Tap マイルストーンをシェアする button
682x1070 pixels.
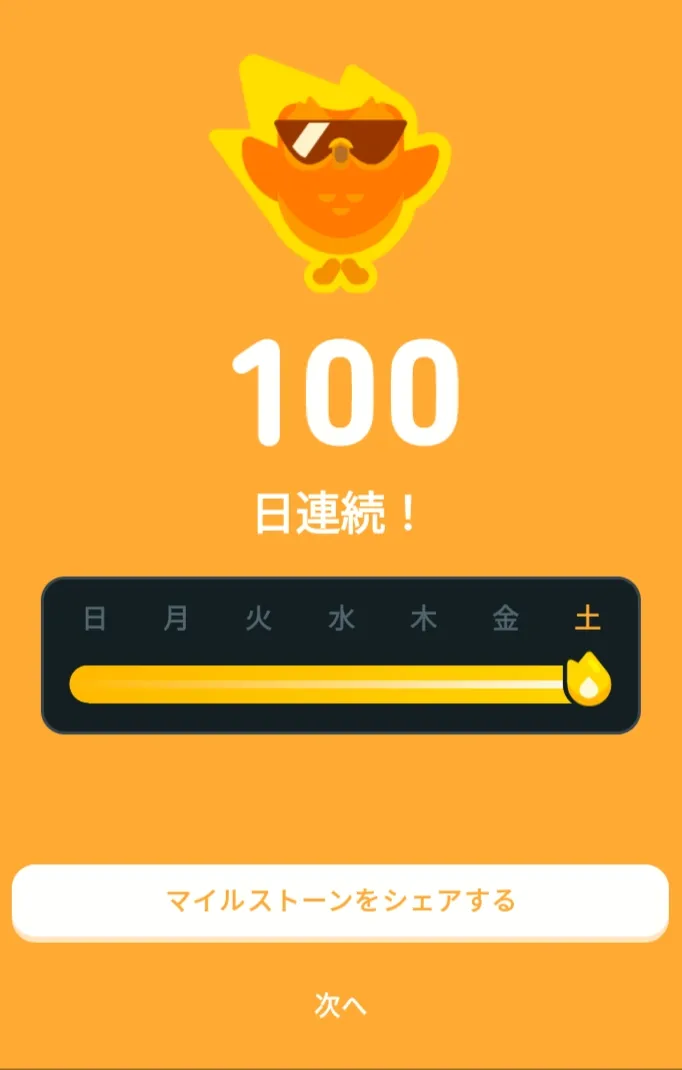coord(340,900)
